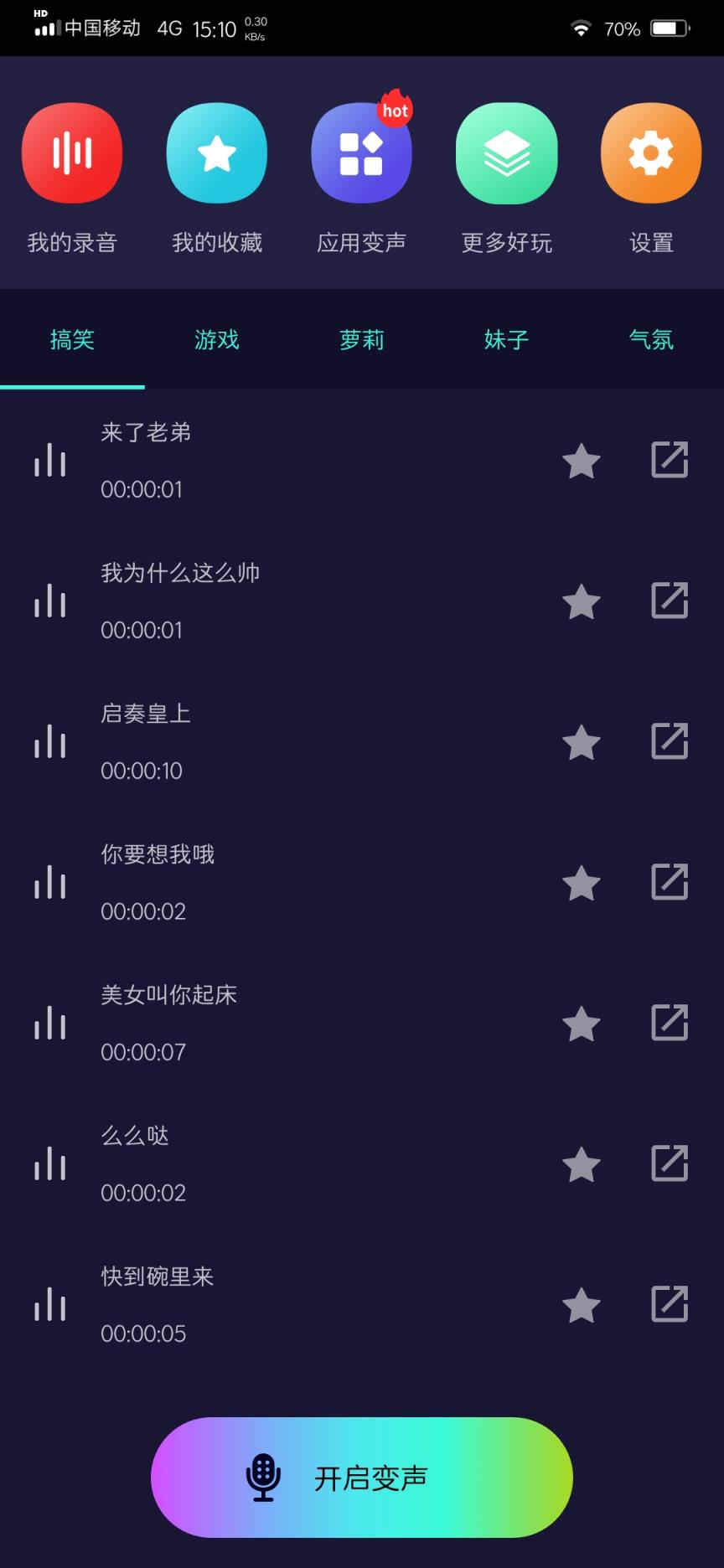Favorite the 么么哒 clip via star
Screen dimensions: 724x1568
(582, 1164)
